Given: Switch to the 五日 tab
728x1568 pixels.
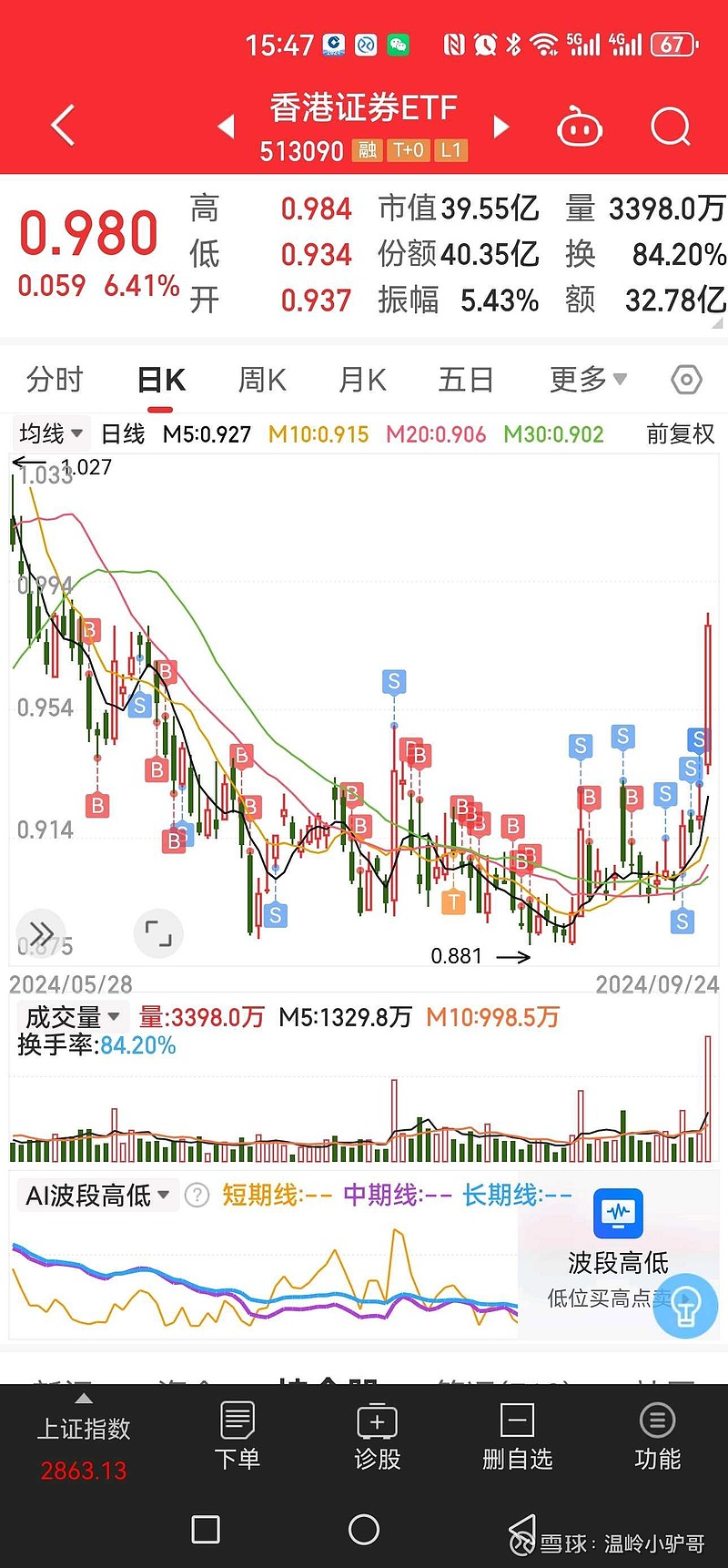Looking at the screenshot, I should (x=466, y=379).
